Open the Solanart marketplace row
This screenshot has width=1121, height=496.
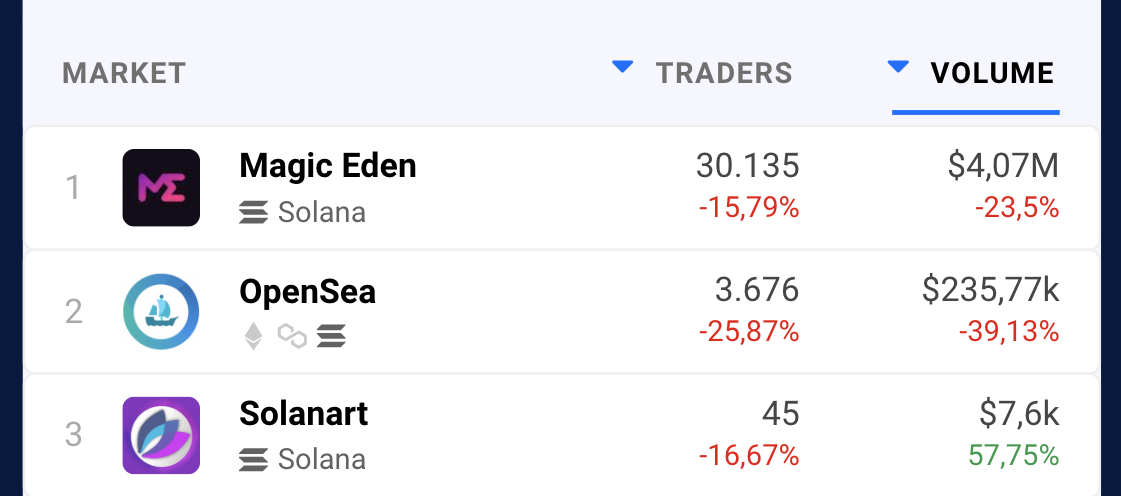[x=304, y=414]
